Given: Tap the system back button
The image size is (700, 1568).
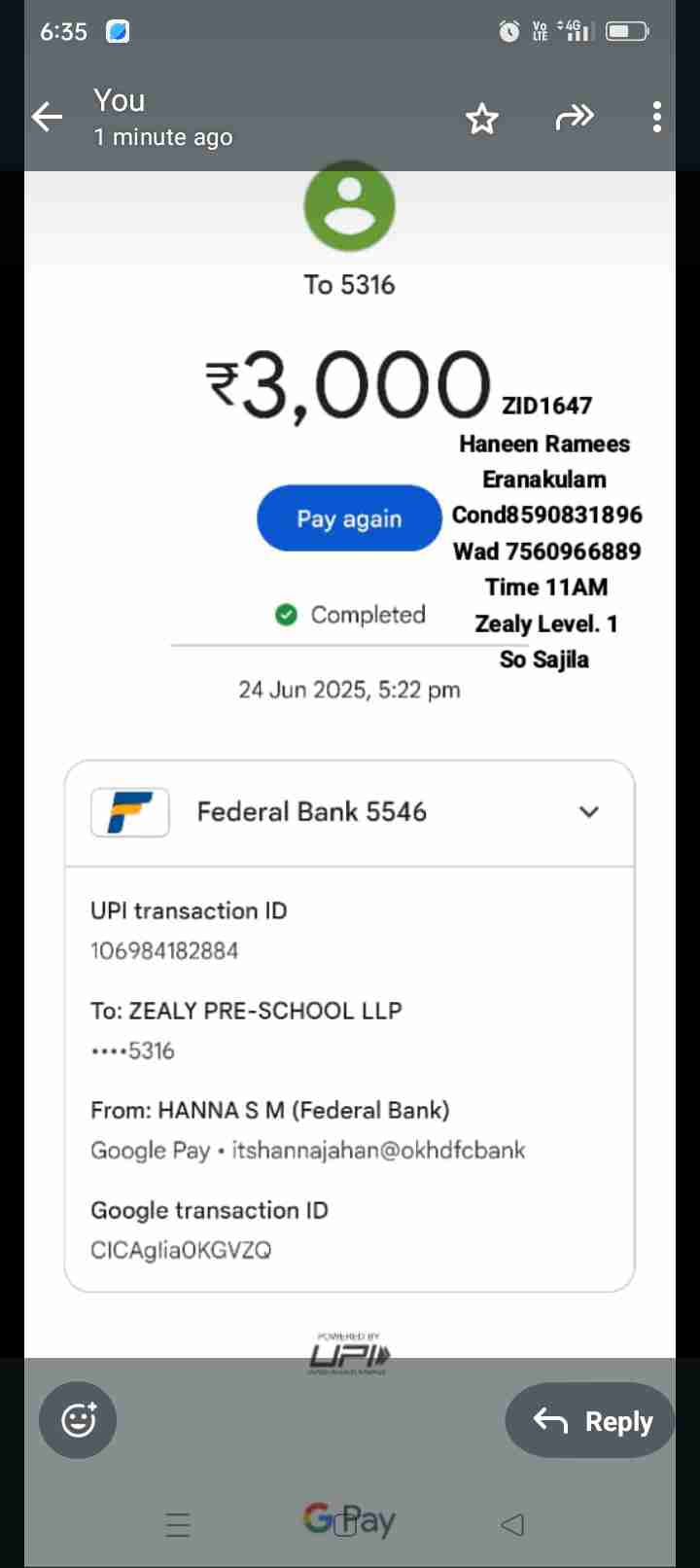Looking at the screenshot, I should click(512, 1524).
